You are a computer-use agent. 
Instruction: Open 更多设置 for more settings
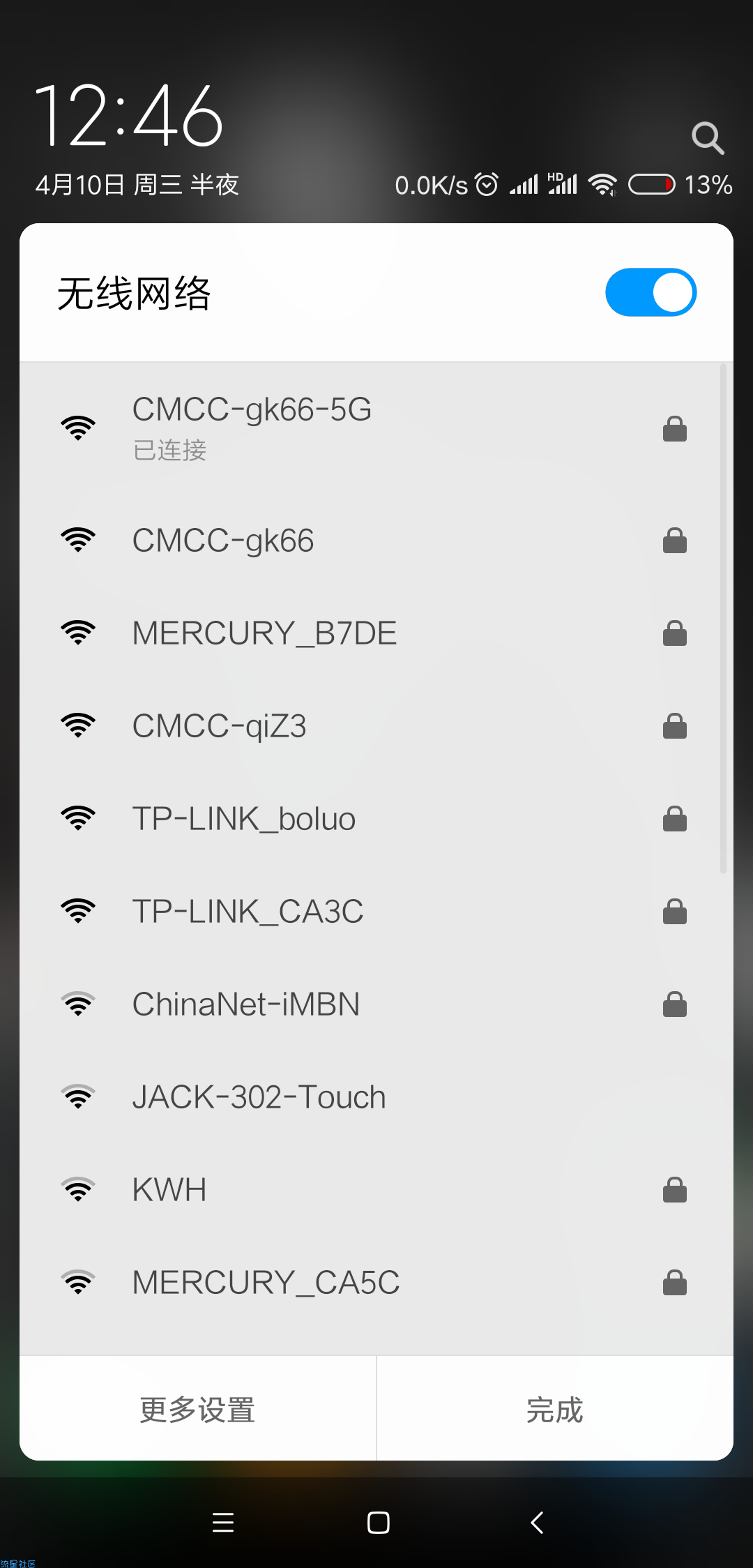[x=197, y=1410]
